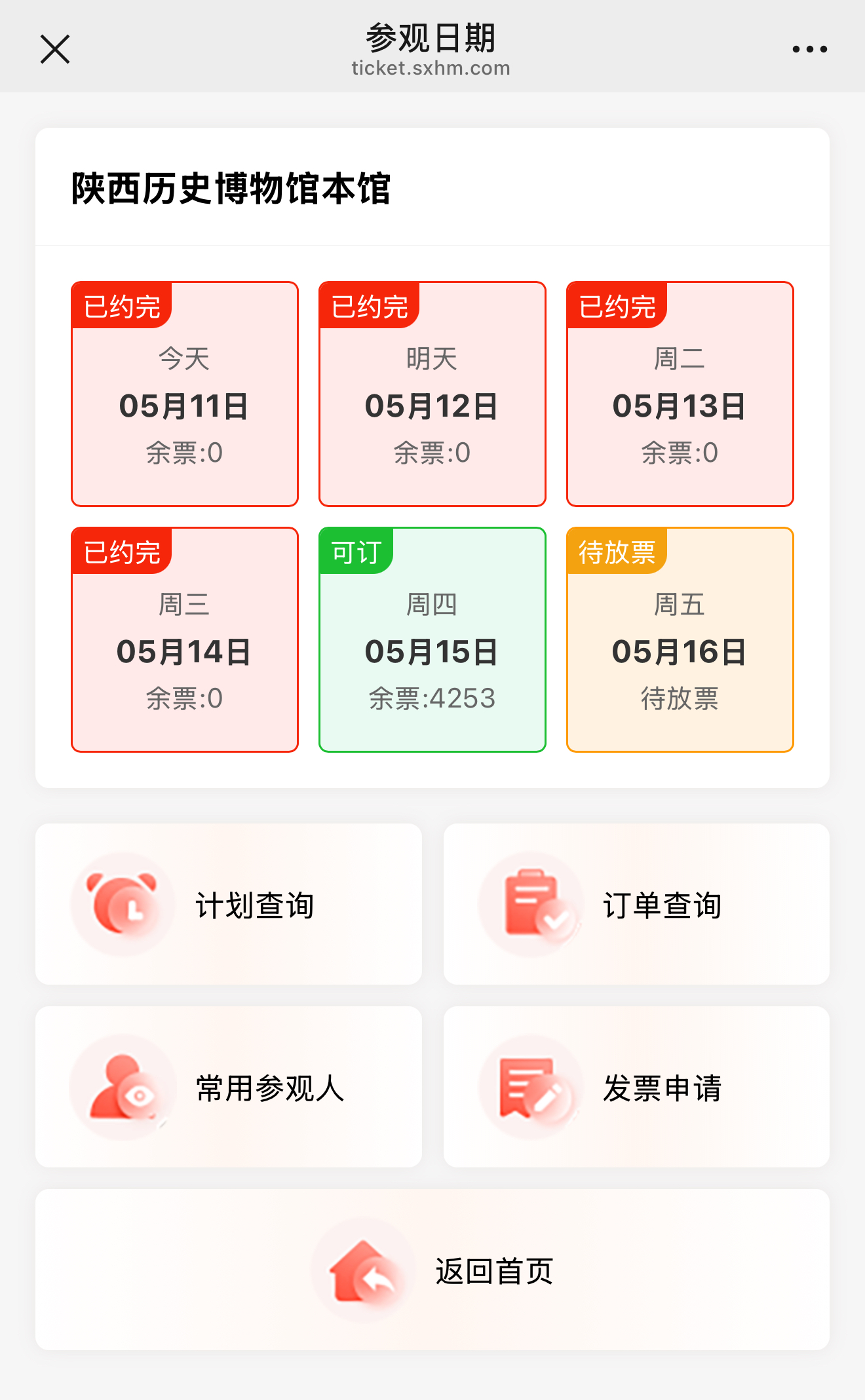The width and height of the screenshot is (865, 1400).
Task: Click the close X at top left
Action: click(55, 48)
